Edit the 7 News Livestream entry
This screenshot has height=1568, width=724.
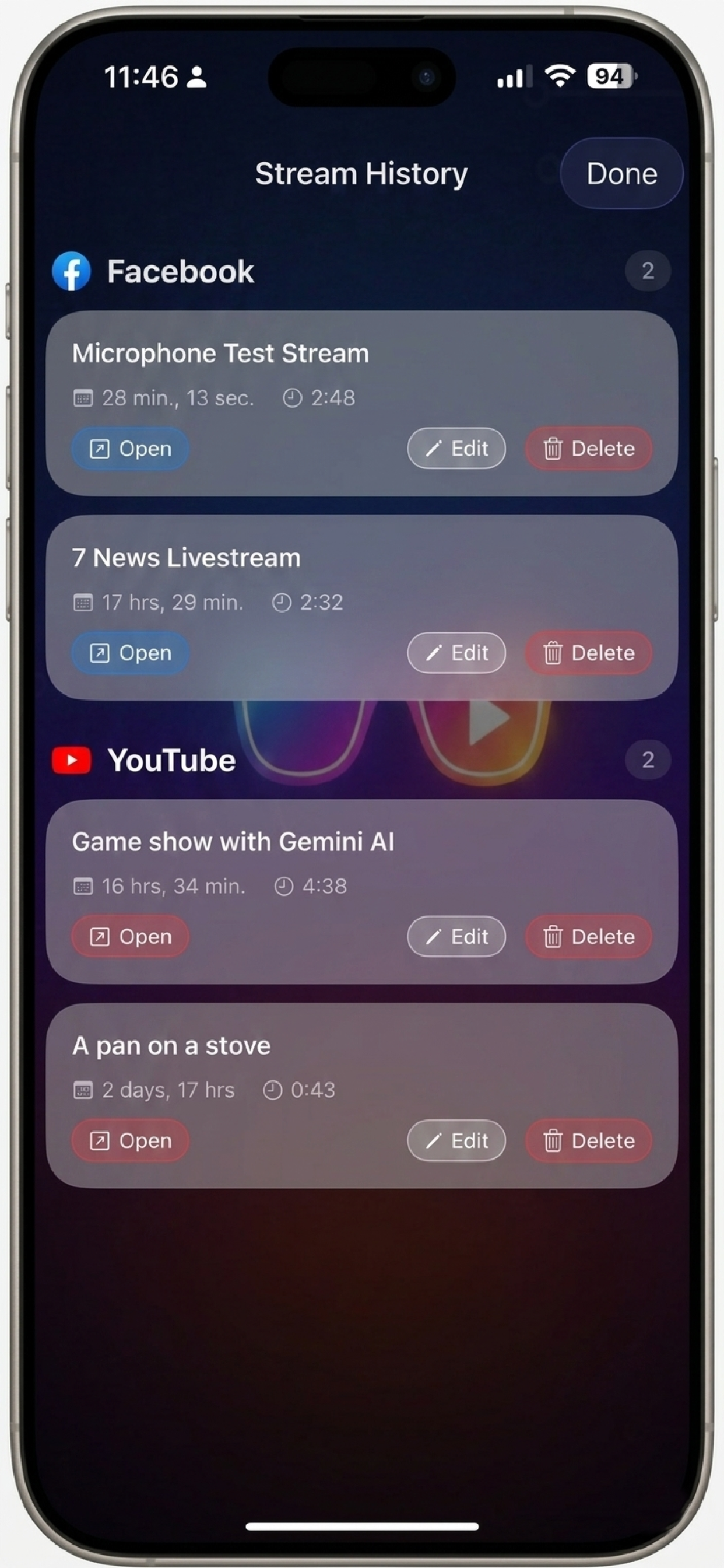456,653
